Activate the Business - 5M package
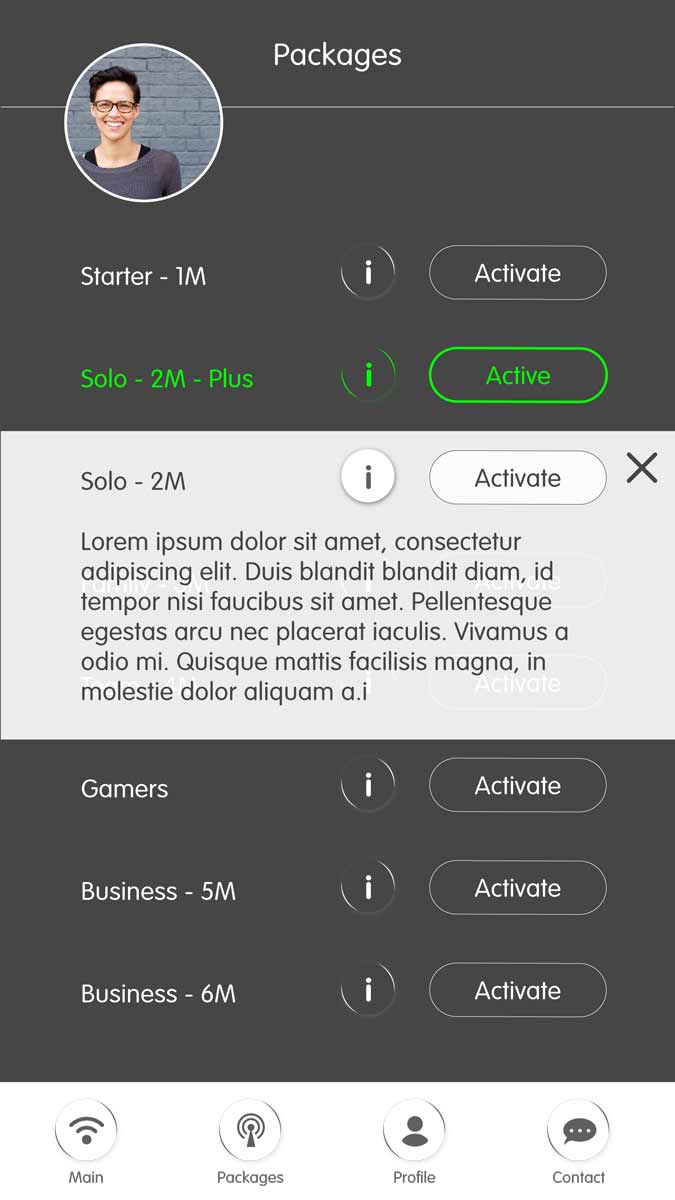Screen dimensions: 675x1200 tap(517, 888)
